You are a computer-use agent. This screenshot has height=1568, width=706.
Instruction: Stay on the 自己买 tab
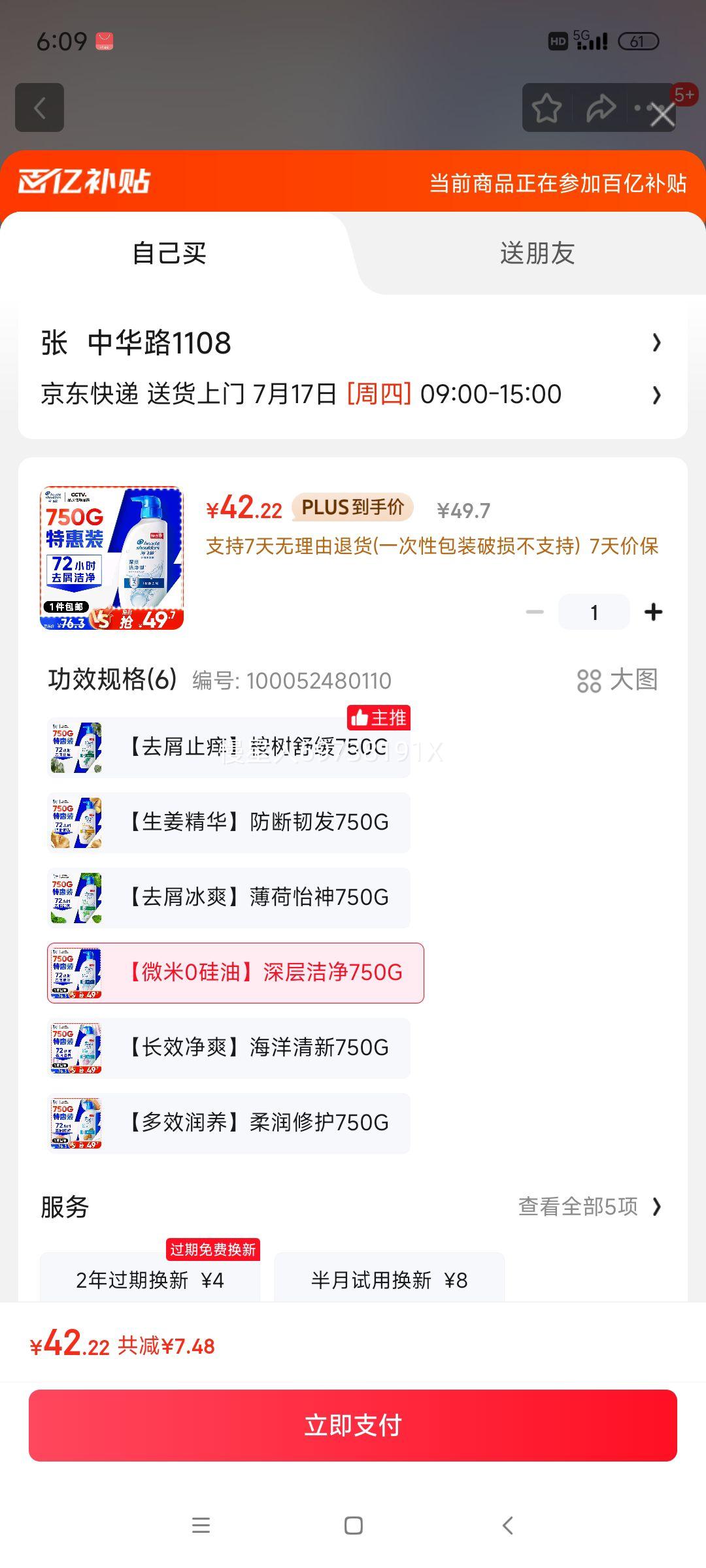(170, 255)
